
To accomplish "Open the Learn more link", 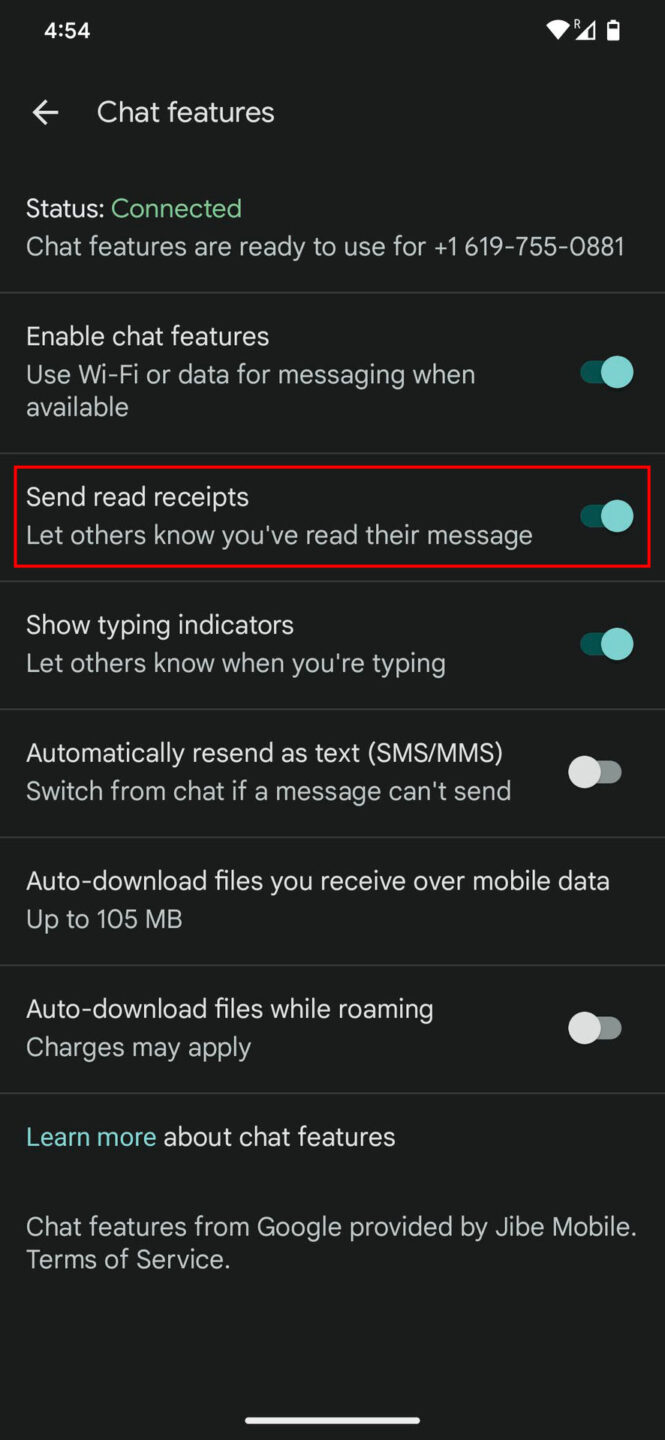I will coord(91,1137).
